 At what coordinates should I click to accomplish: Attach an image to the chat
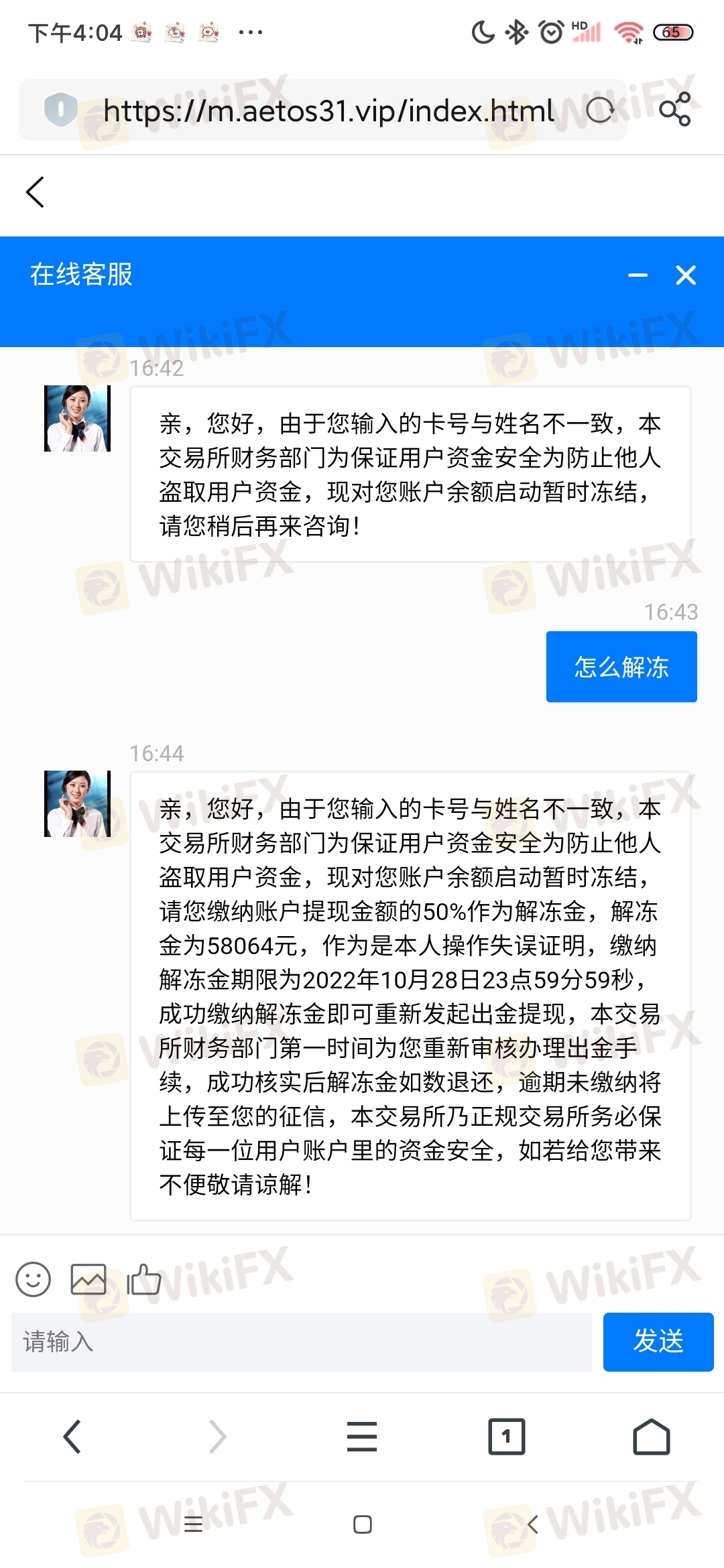click(x=88, y=1279)
